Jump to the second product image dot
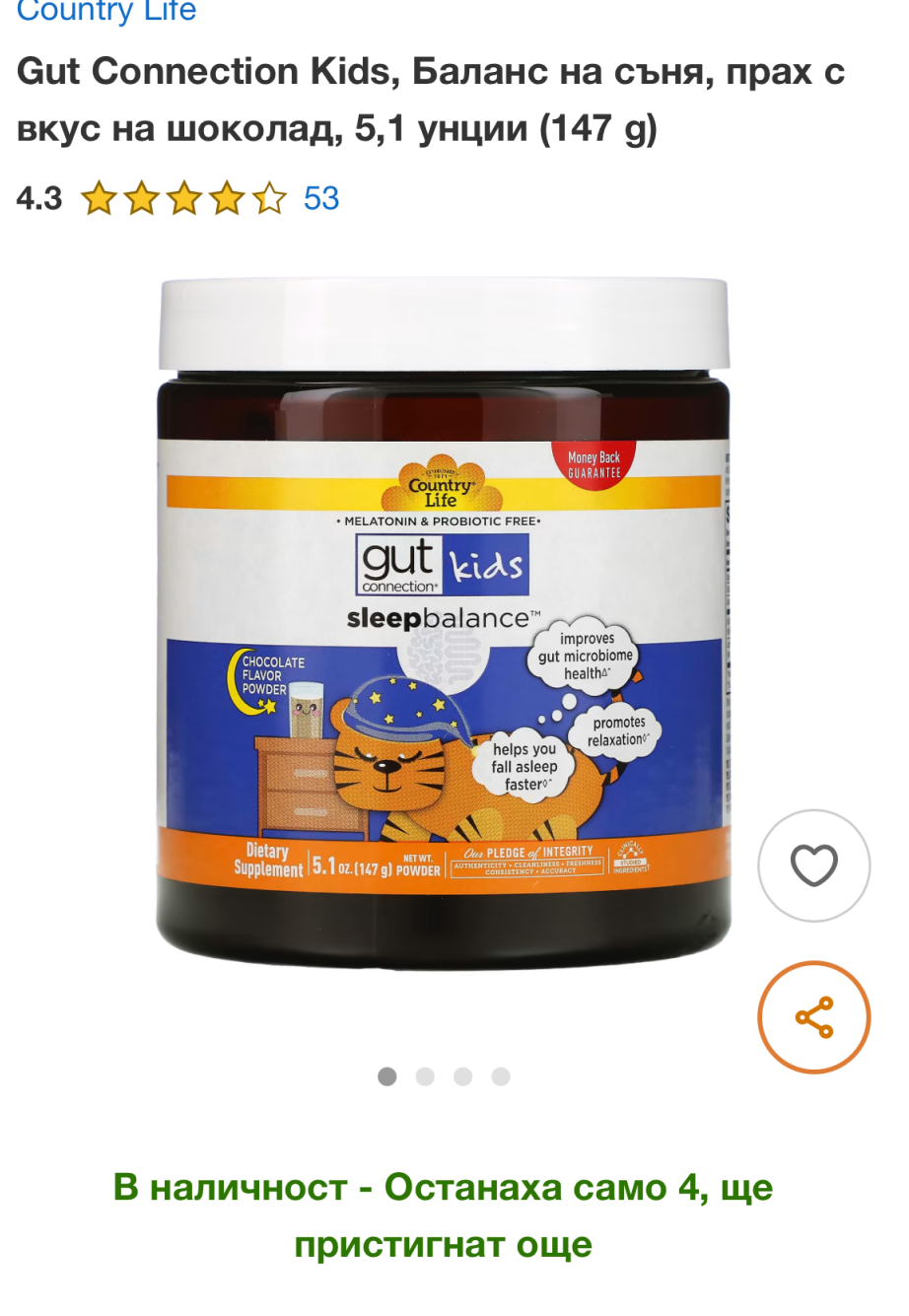 click(x=425, y=1076)
